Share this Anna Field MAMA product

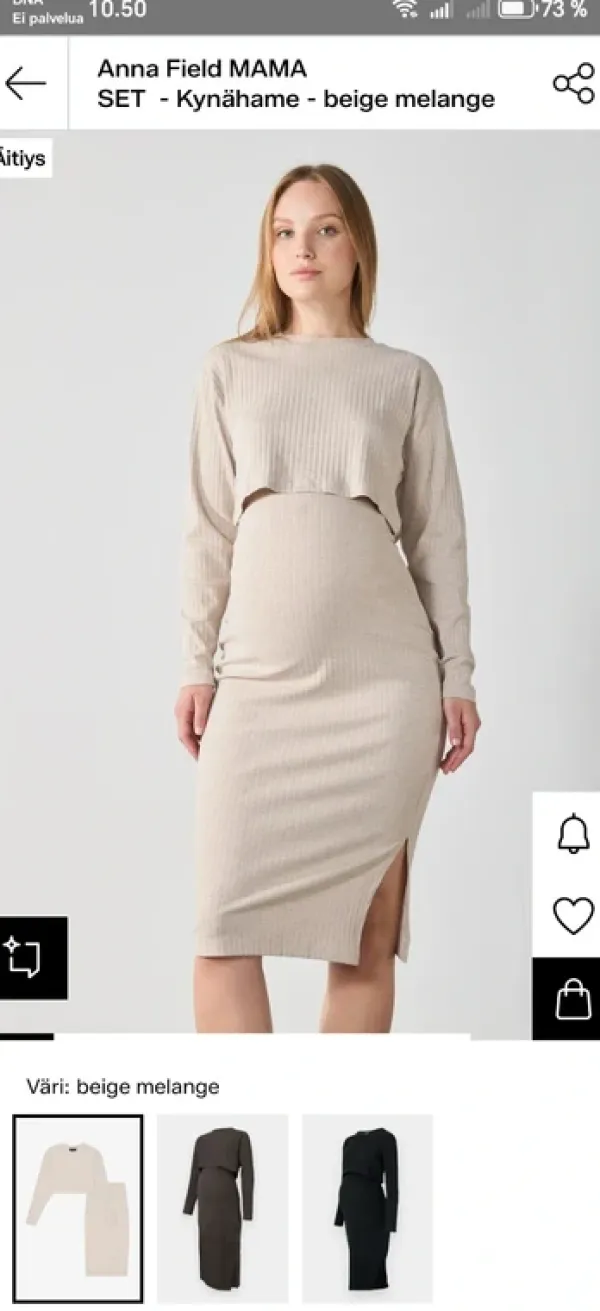573,84
